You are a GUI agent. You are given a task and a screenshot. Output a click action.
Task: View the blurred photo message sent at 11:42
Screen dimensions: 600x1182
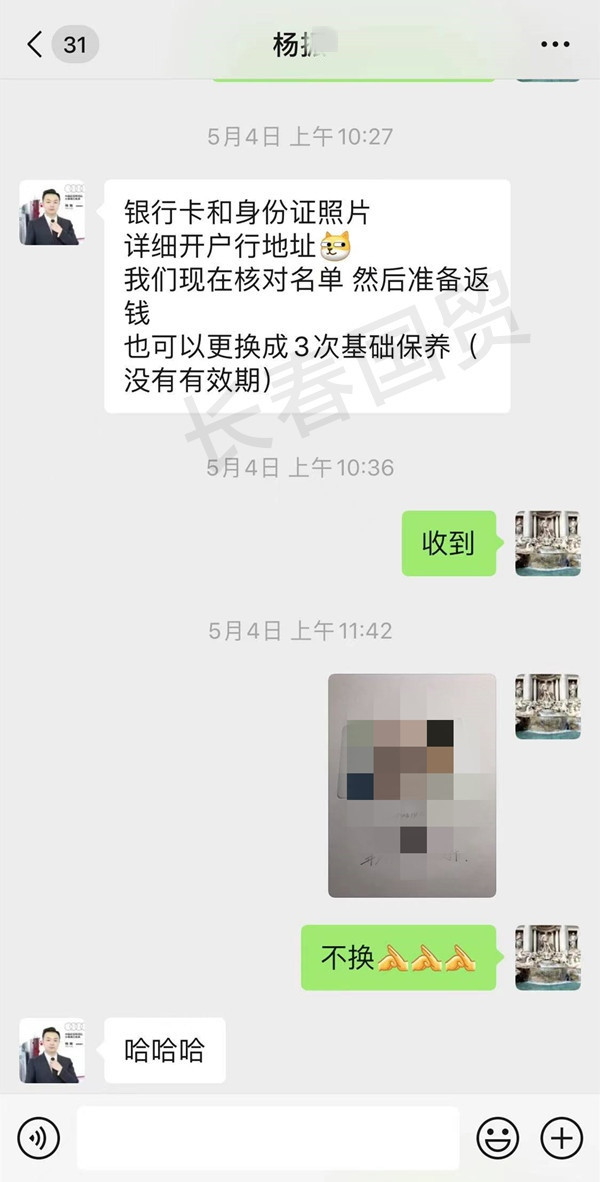click(412, 785)
